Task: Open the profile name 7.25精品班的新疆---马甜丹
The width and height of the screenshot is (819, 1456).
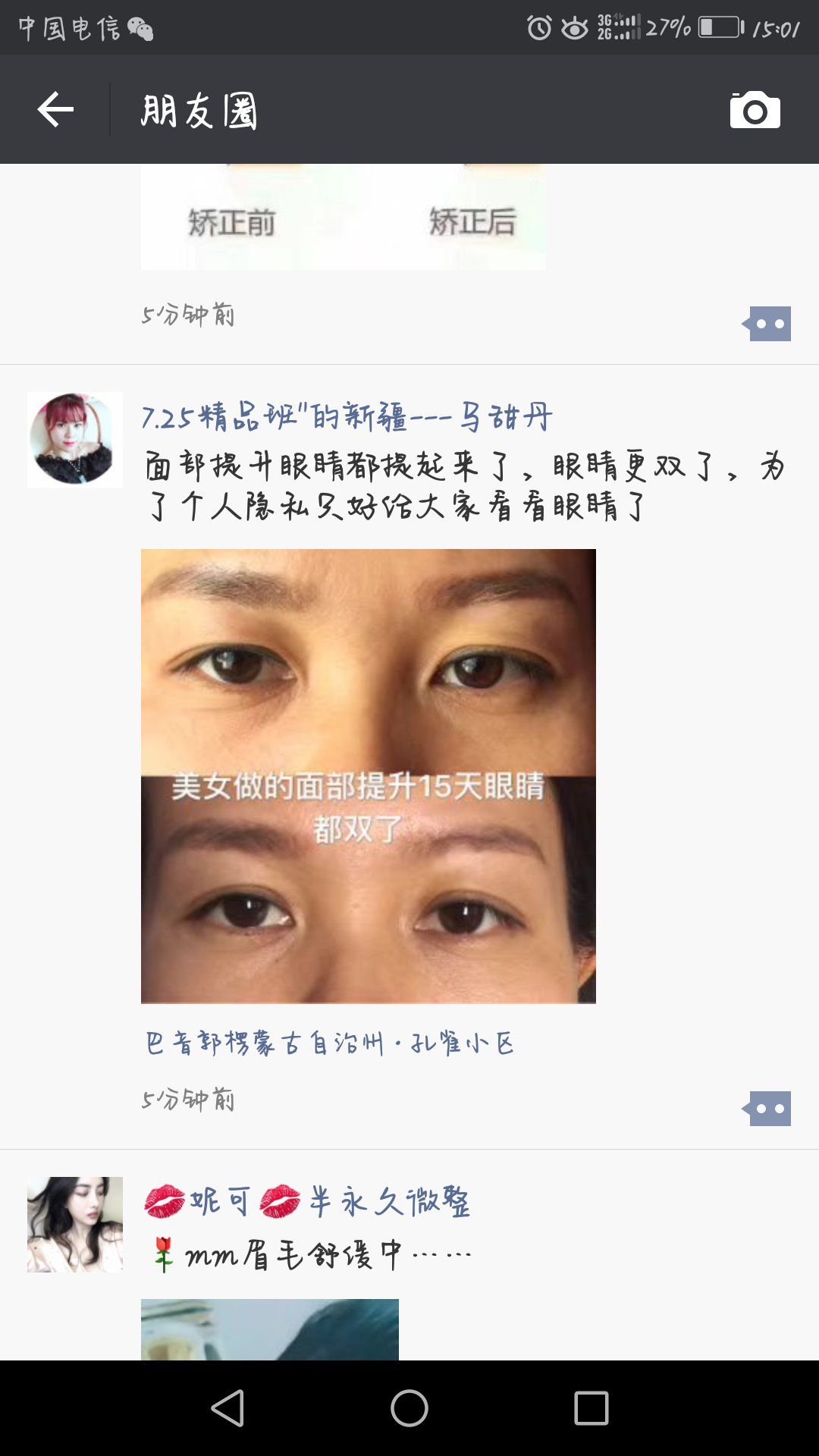Action: point(347,416)
